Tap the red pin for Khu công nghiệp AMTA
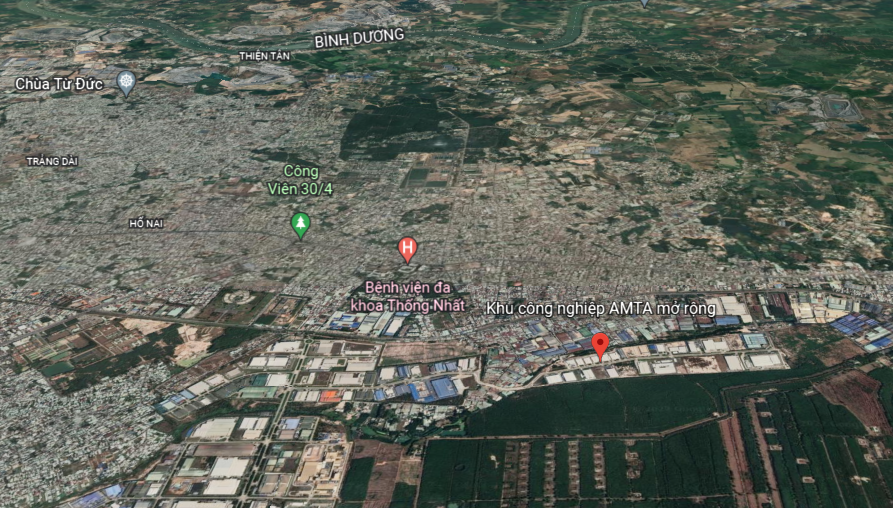This screenshot has width=893, height=508. click(600, 345)
